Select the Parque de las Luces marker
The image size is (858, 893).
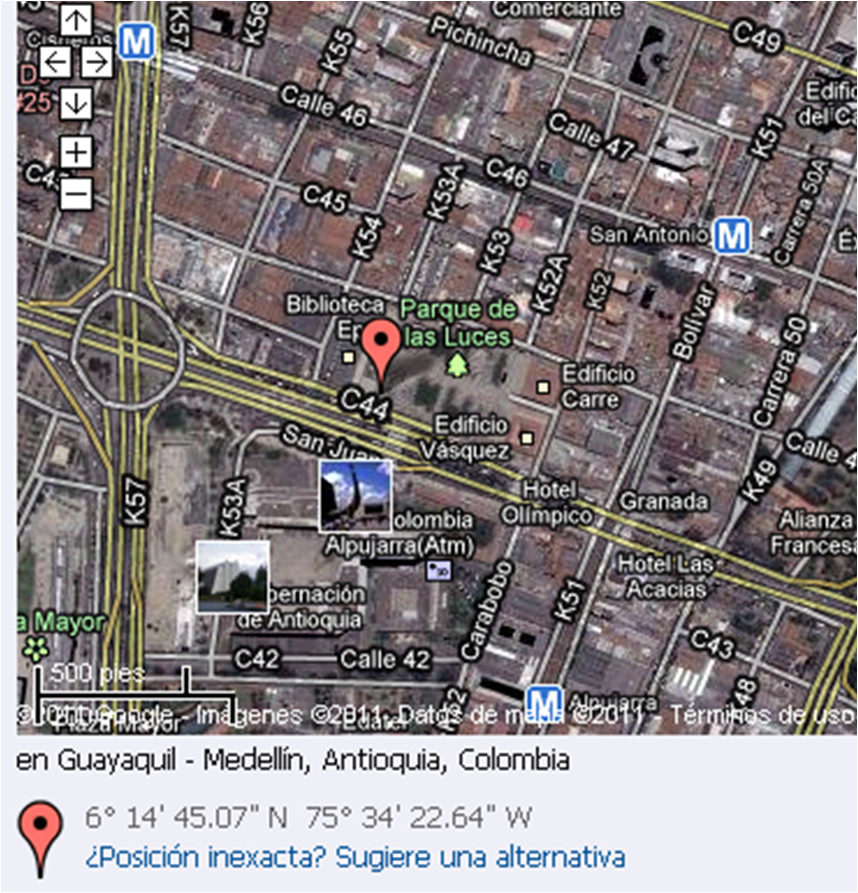coord(458,366)
